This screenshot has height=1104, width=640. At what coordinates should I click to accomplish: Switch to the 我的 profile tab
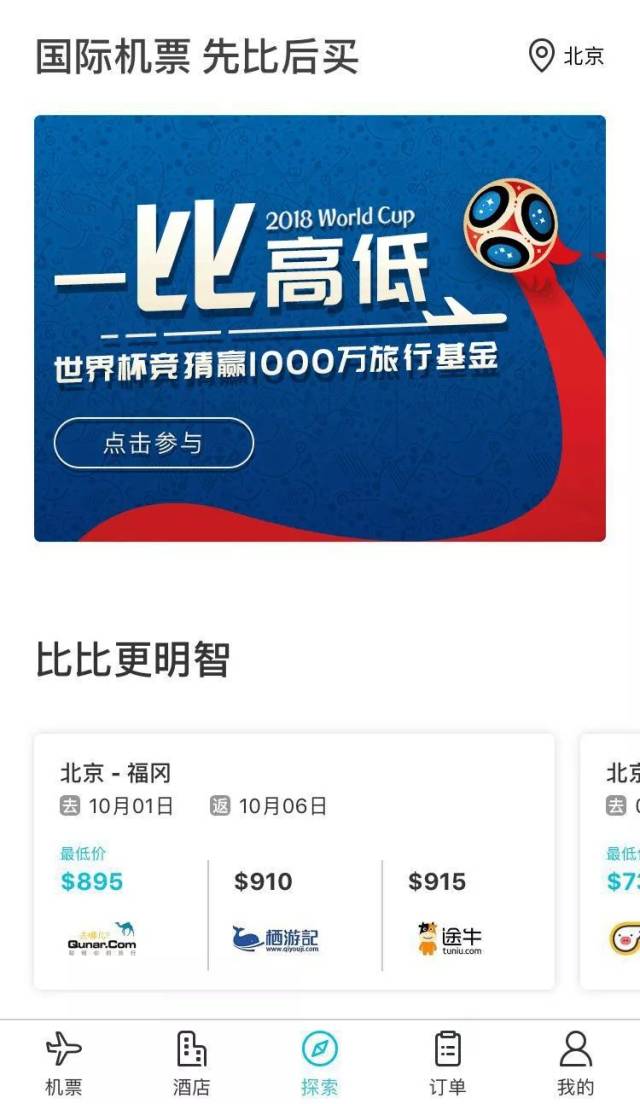pyautogui.click(x=576, y=1062)
